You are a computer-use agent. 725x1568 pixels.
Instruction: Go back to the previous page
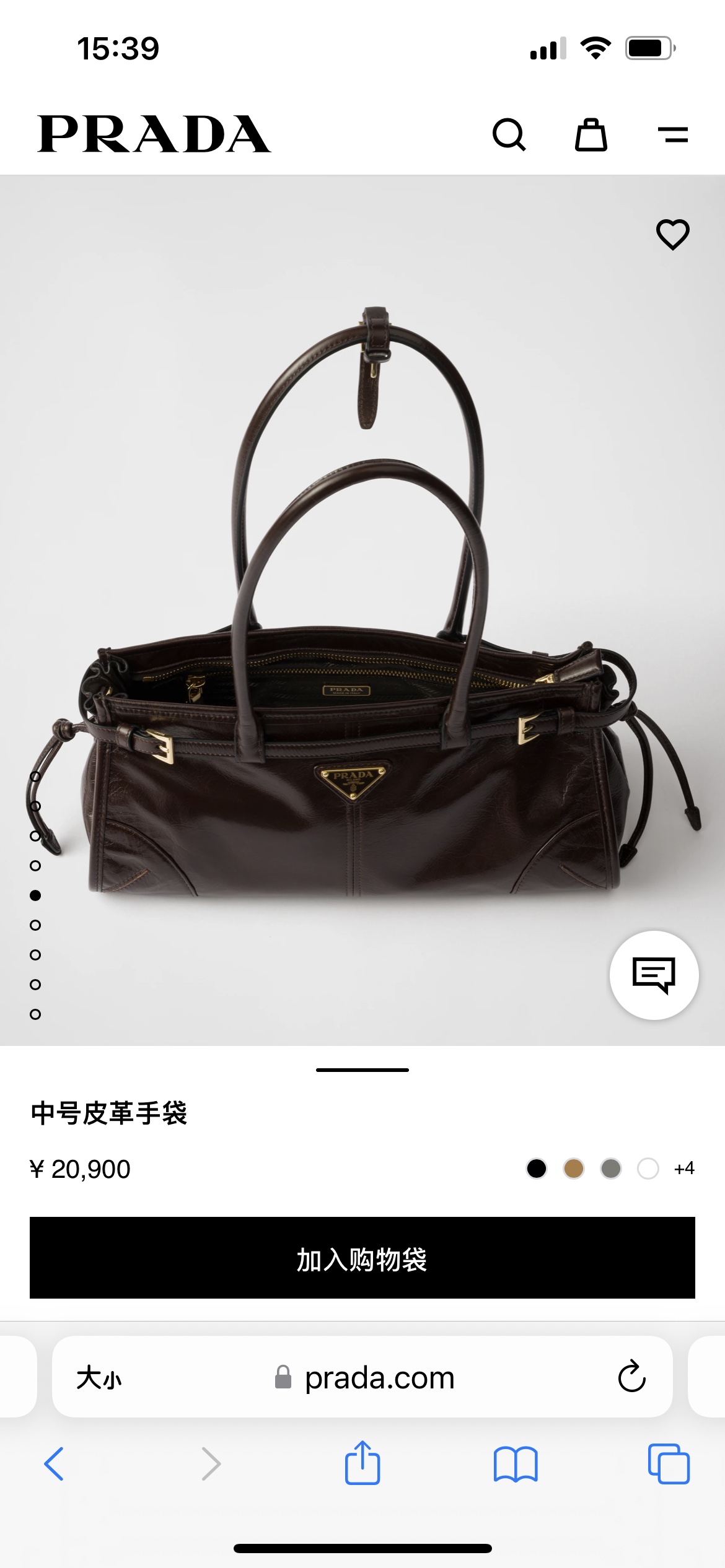point(55,1464)
